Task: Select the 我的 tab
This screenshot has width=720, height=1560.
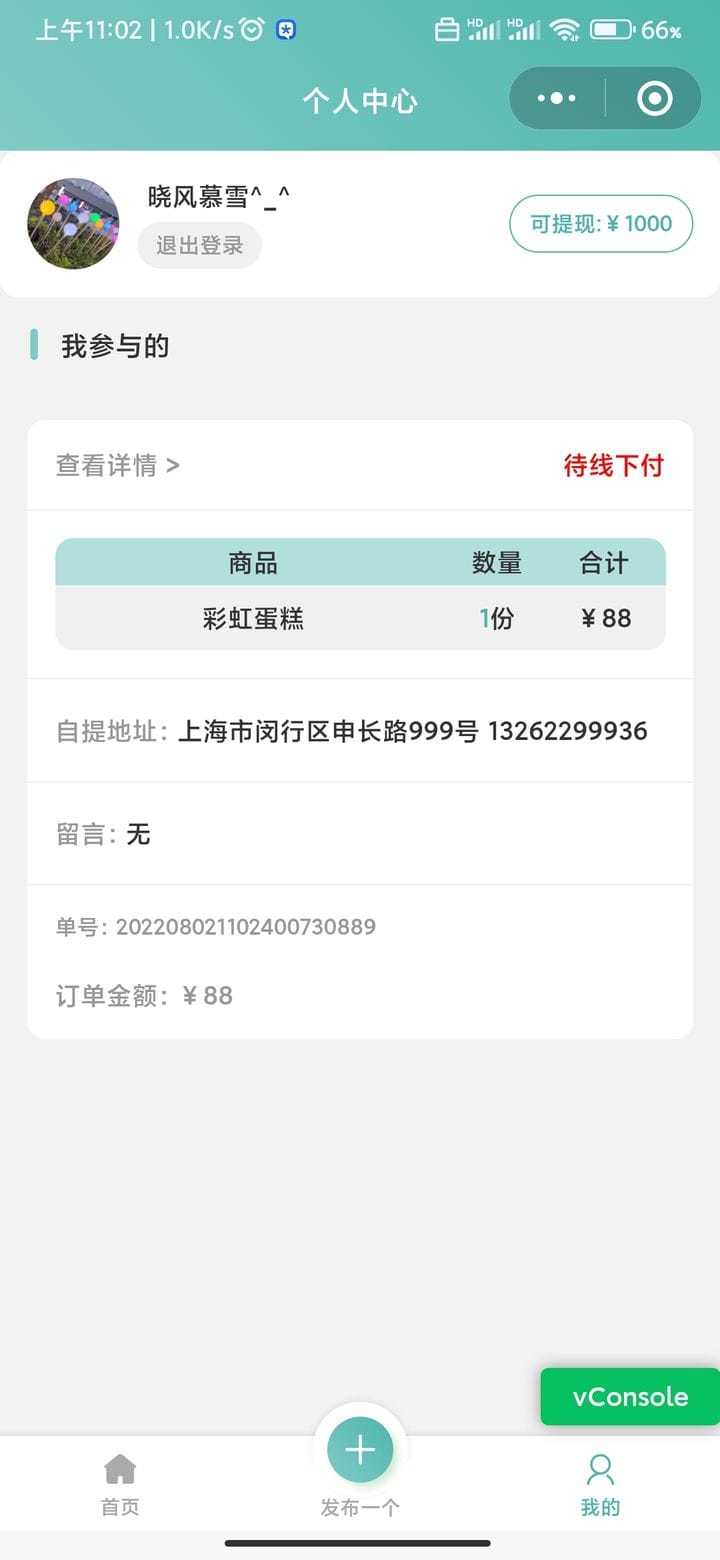Action: 600,1485
